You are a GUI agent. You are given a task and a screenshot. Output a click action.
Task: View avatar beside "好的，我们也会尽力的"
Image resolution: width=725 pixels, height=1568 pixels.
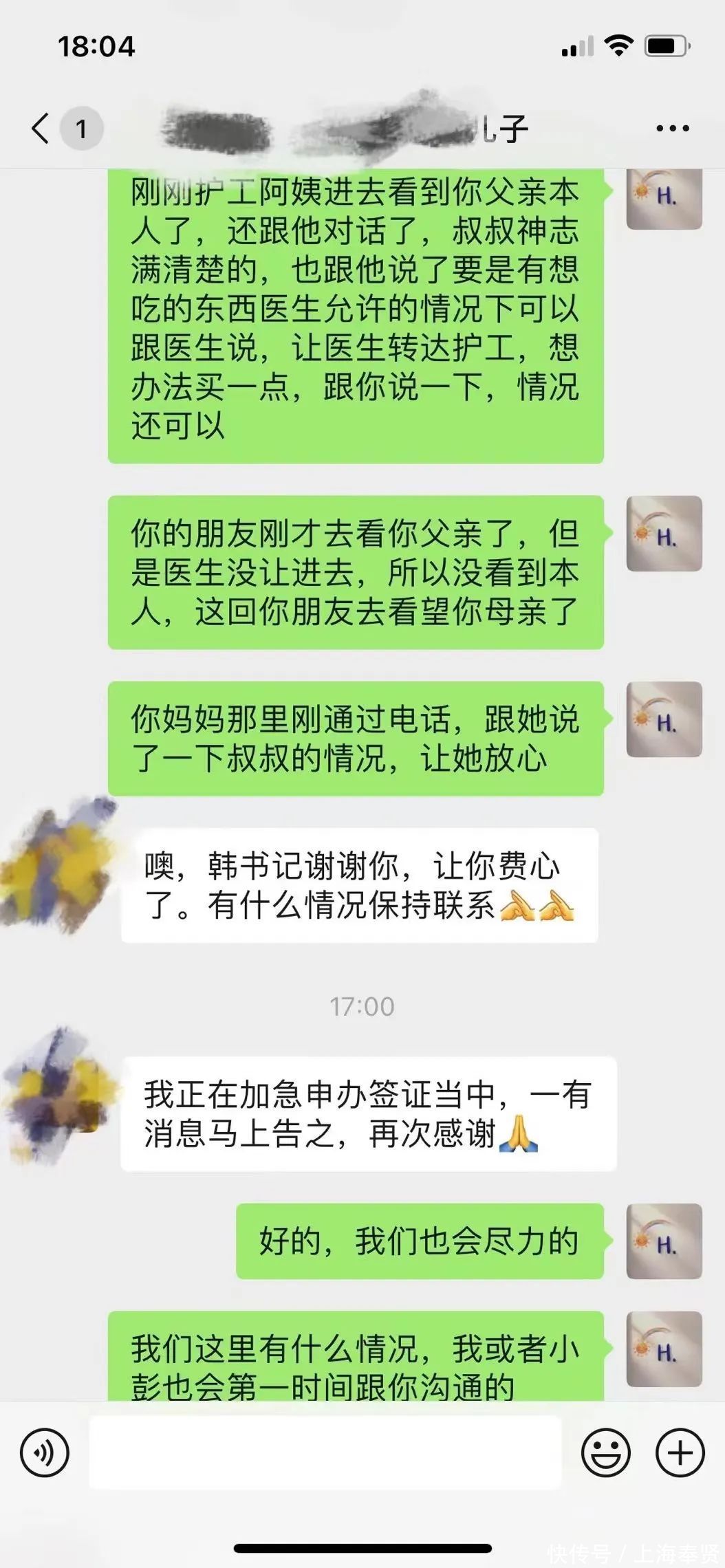(x=664, y=1241)
